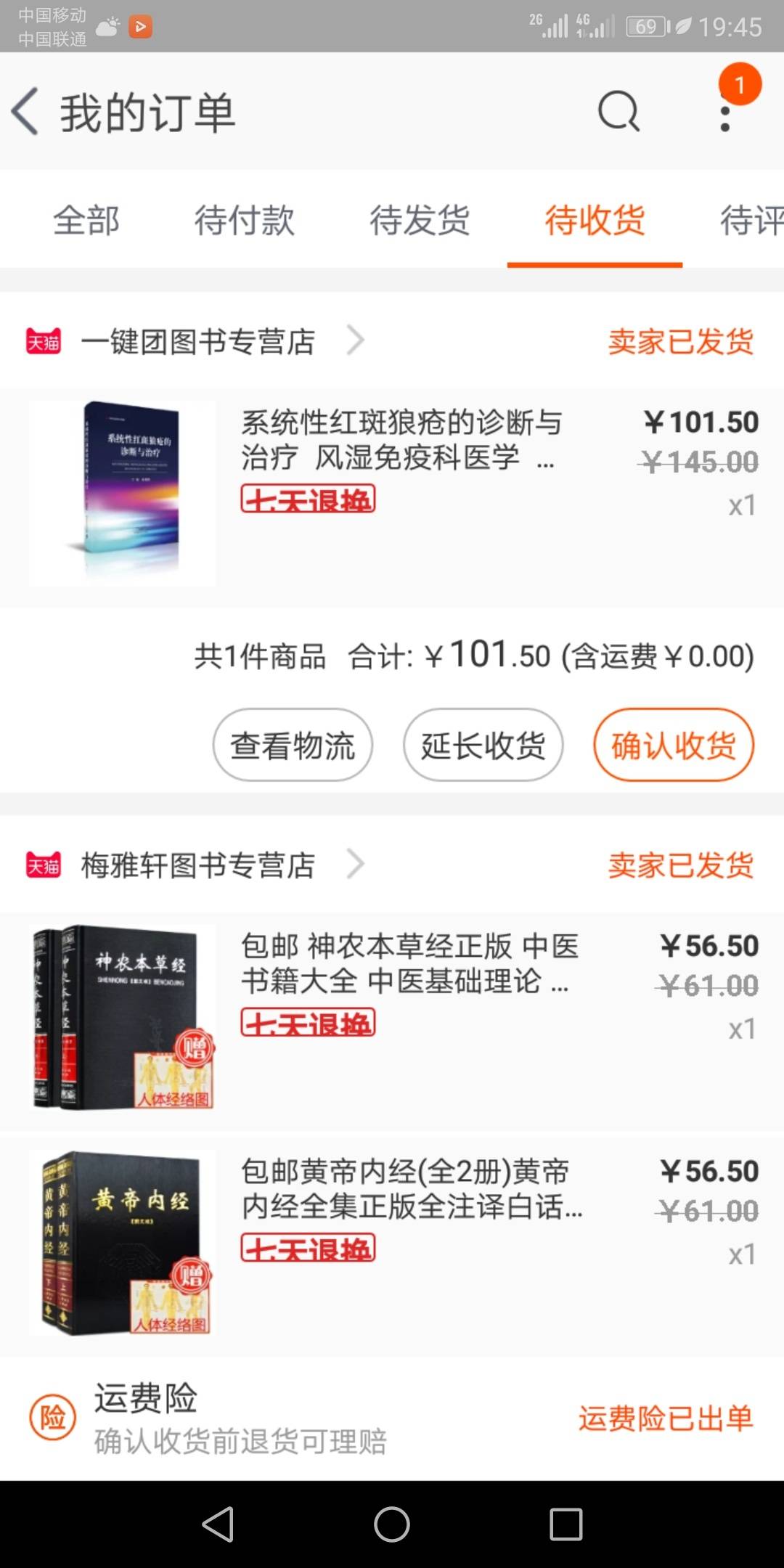Tap the Android home circle button

392,1523
